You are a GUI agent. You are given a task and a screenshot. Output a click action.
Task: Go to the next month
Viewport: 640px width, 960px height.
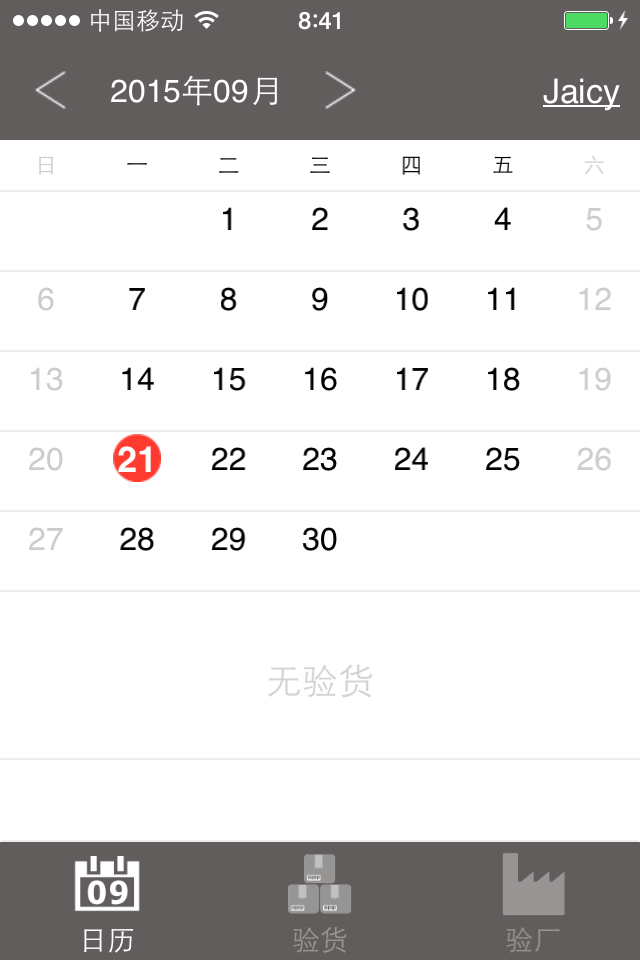340,91
